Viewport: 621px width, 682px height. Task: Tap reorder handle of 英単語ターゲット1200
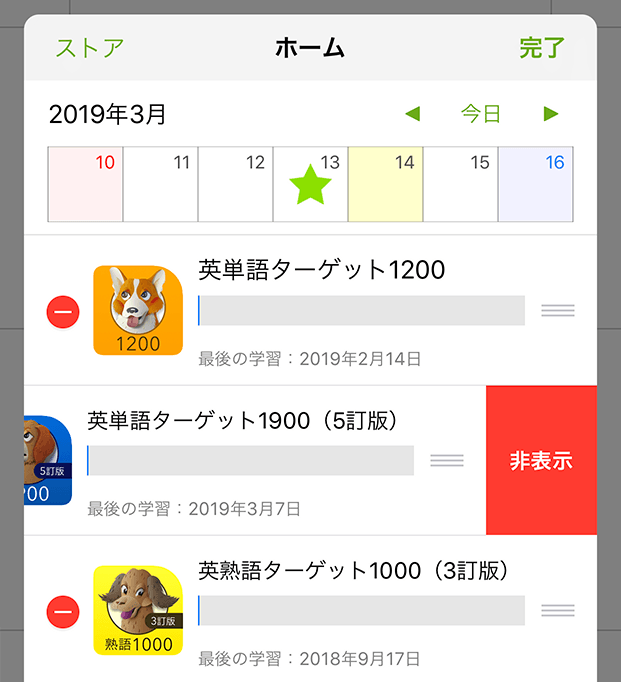(557, 311)
